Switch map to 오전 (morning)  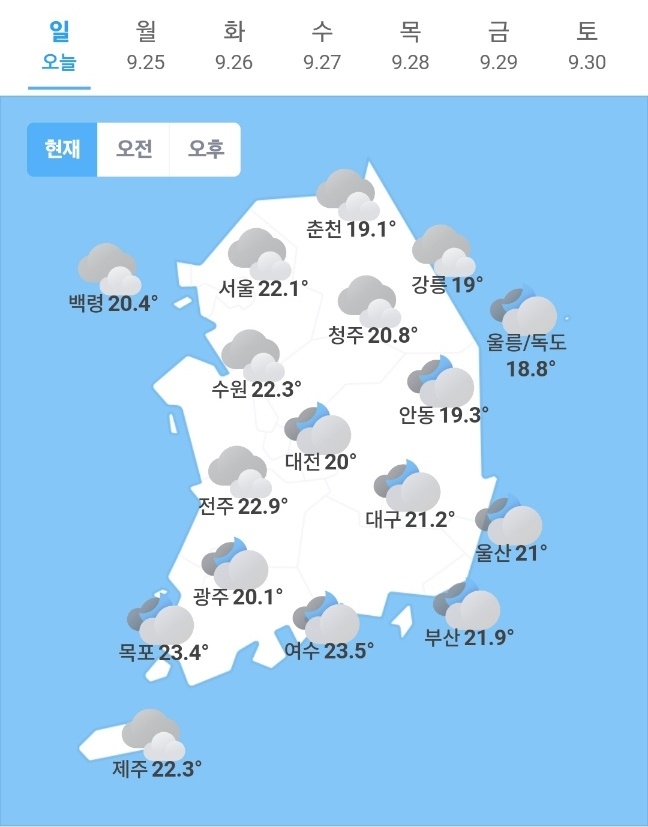point(134,150)
